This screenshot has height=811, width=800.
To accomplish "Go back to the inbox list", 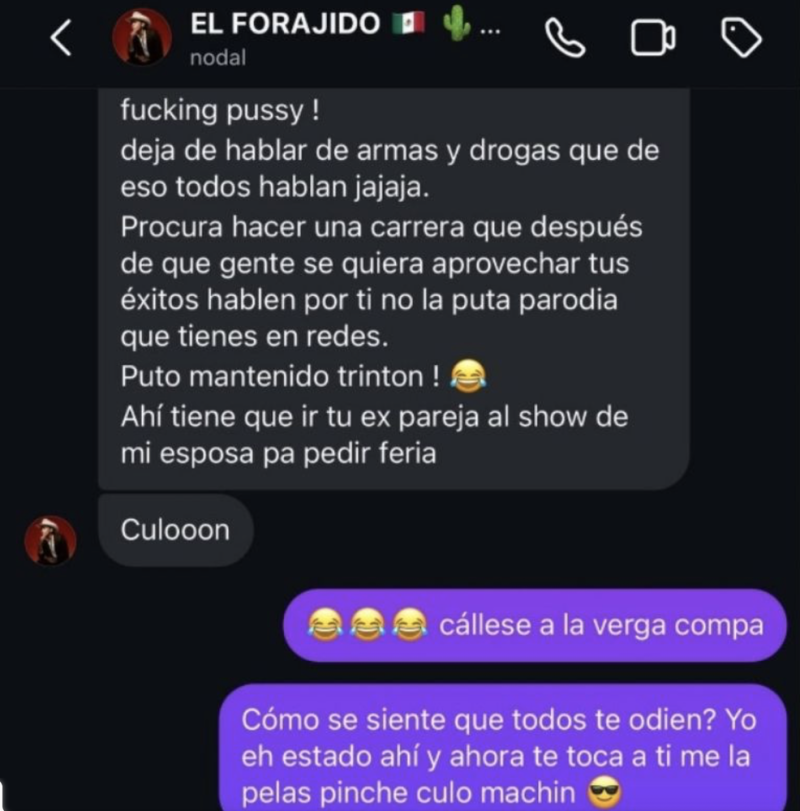I will point(61,38).
